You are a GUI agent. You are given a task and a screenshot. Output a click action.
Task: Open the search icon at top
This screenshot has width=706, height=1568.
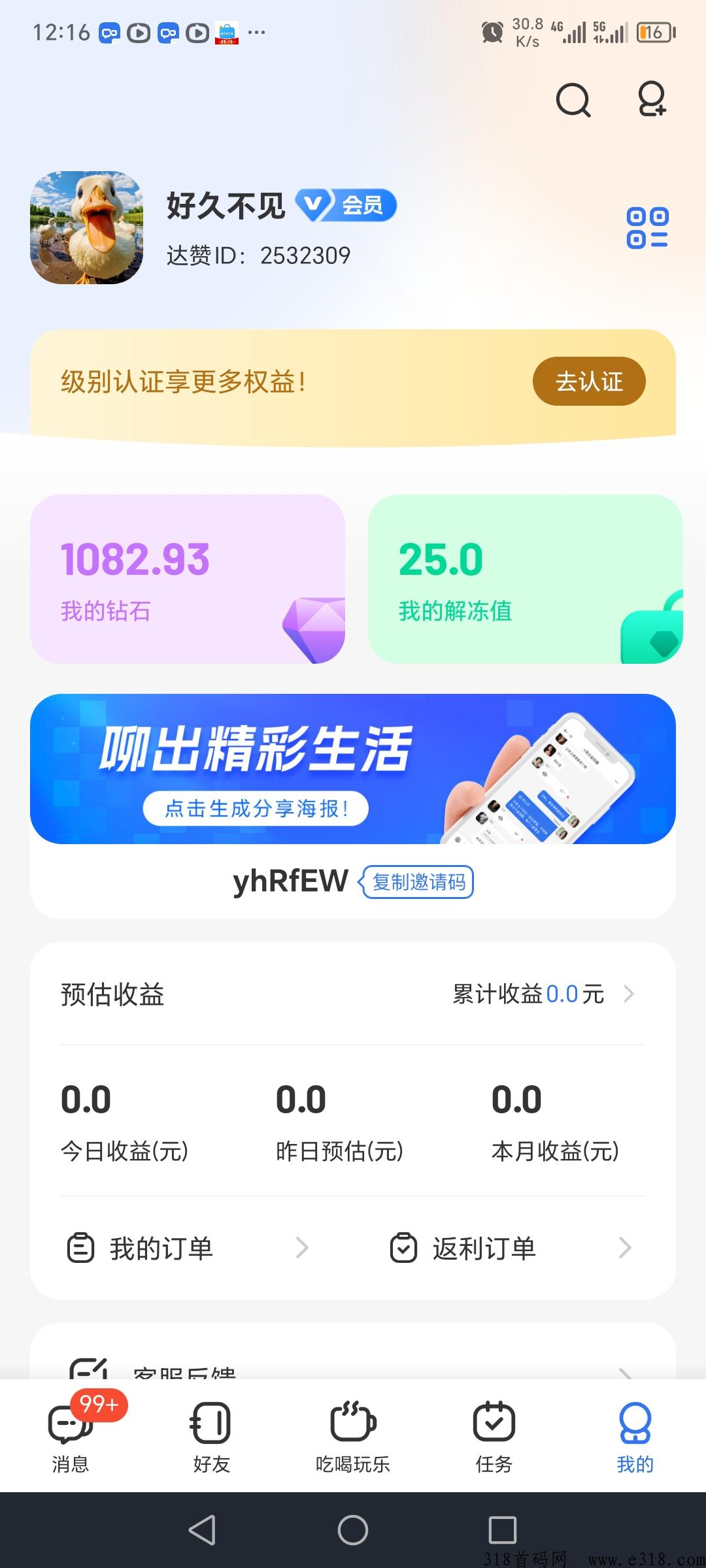573,100
